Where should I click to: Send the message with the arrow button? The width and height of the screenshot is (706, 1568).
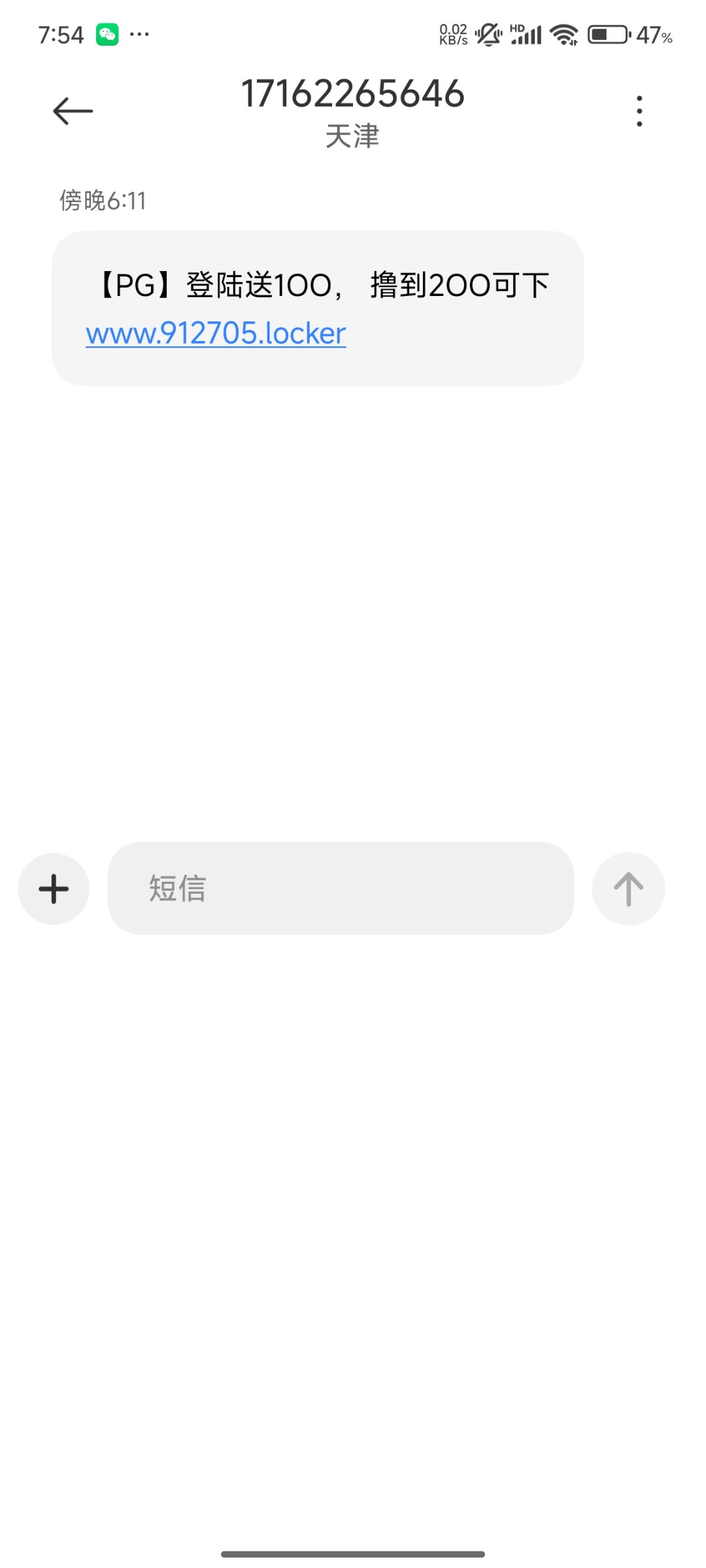[x=628, y=889]
